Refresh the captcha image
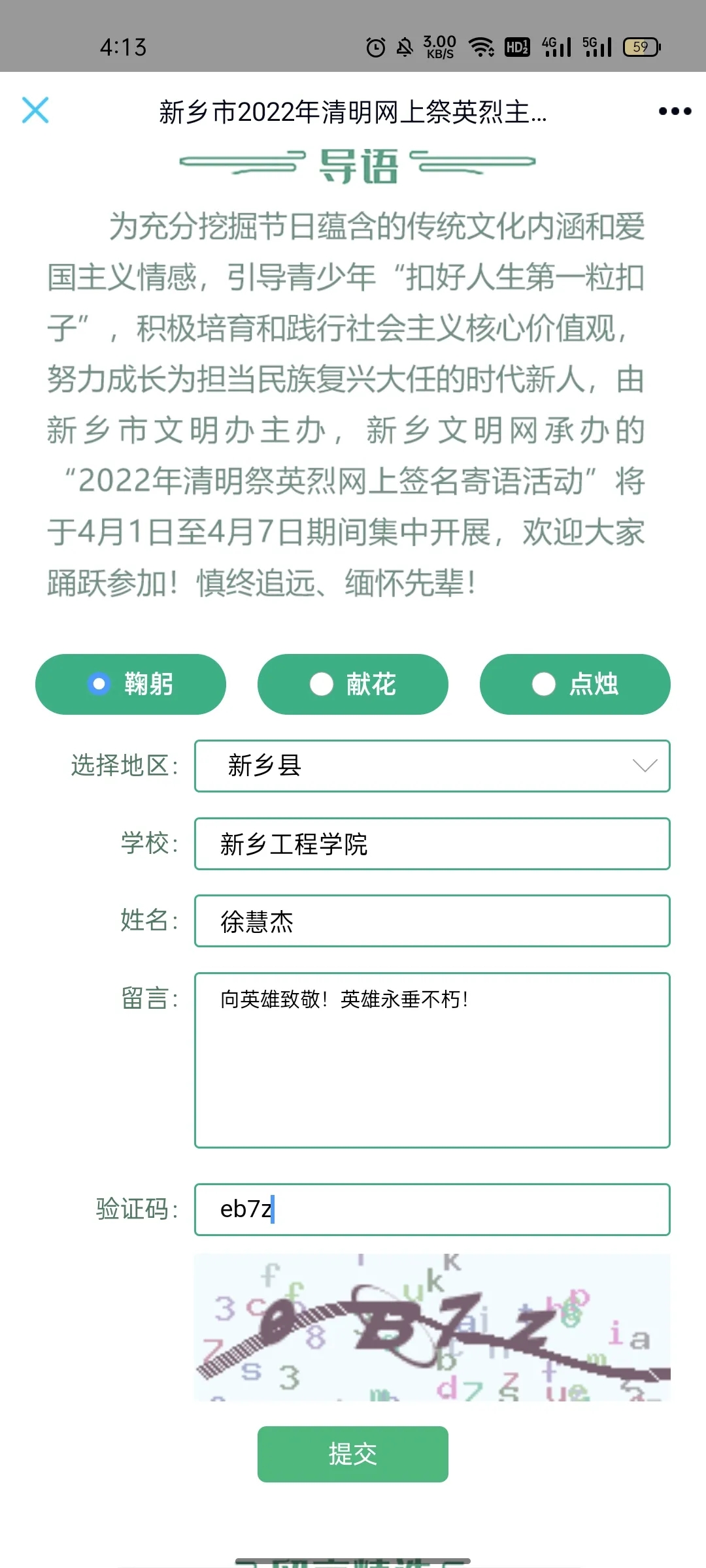 coord(432,1326)
